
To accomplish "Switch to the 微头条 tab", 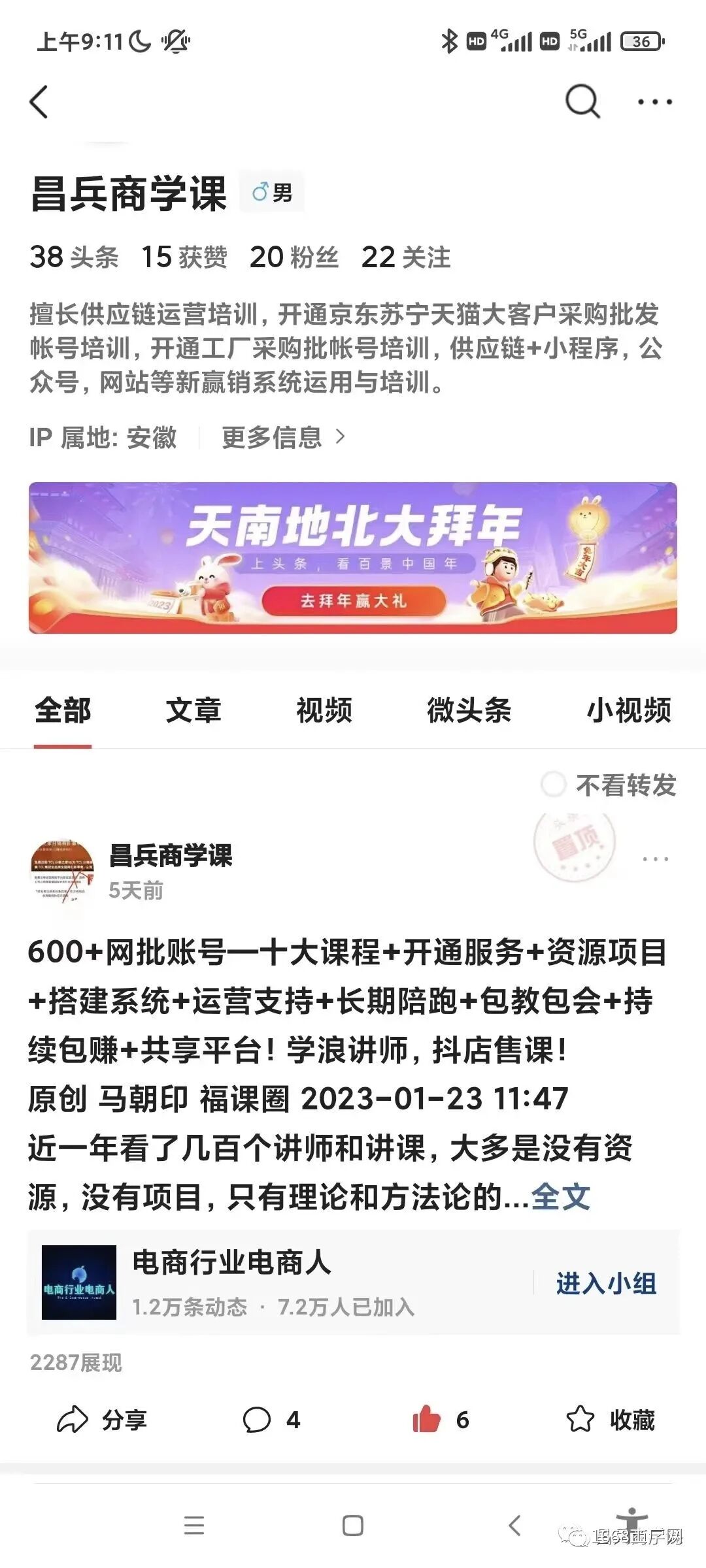I will (x=469, y=710).
